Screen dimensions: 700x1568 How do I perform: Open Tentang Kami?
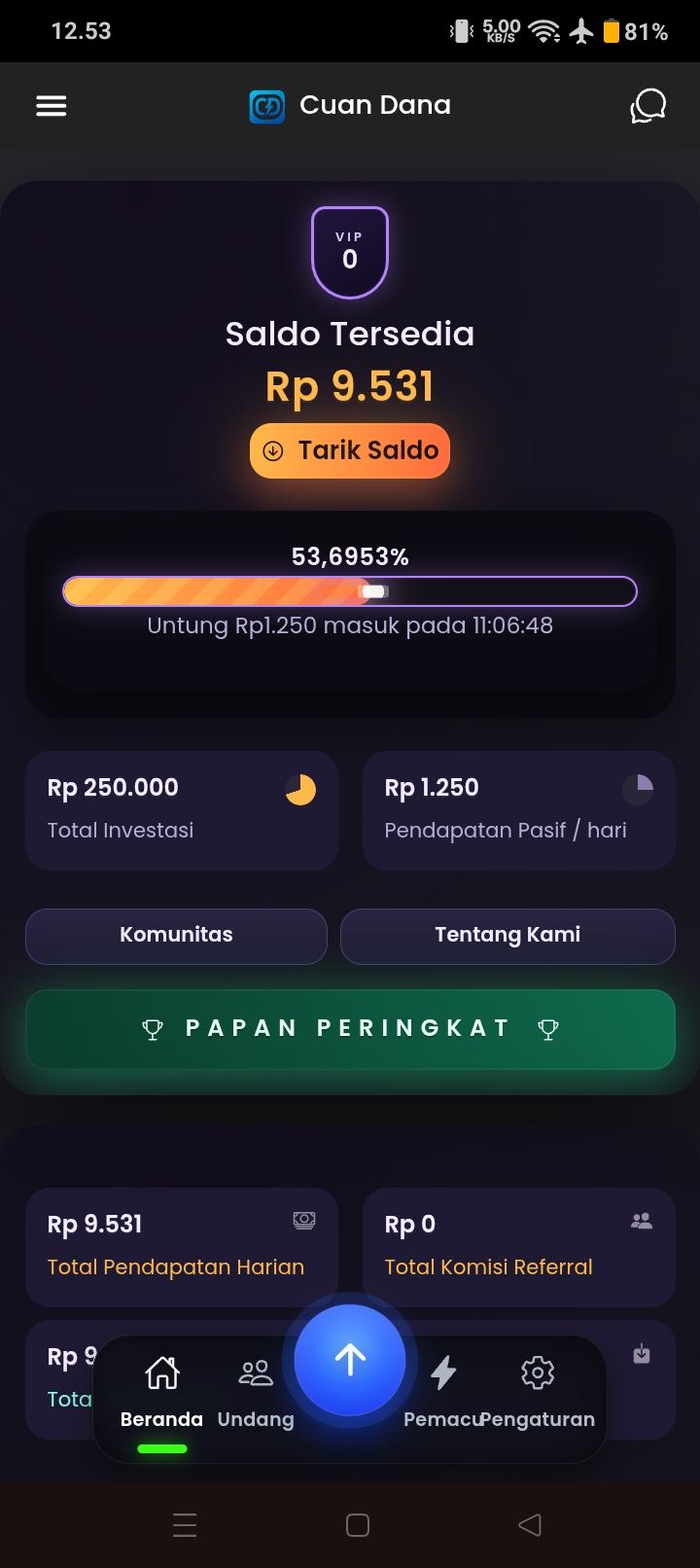(507, 936)
